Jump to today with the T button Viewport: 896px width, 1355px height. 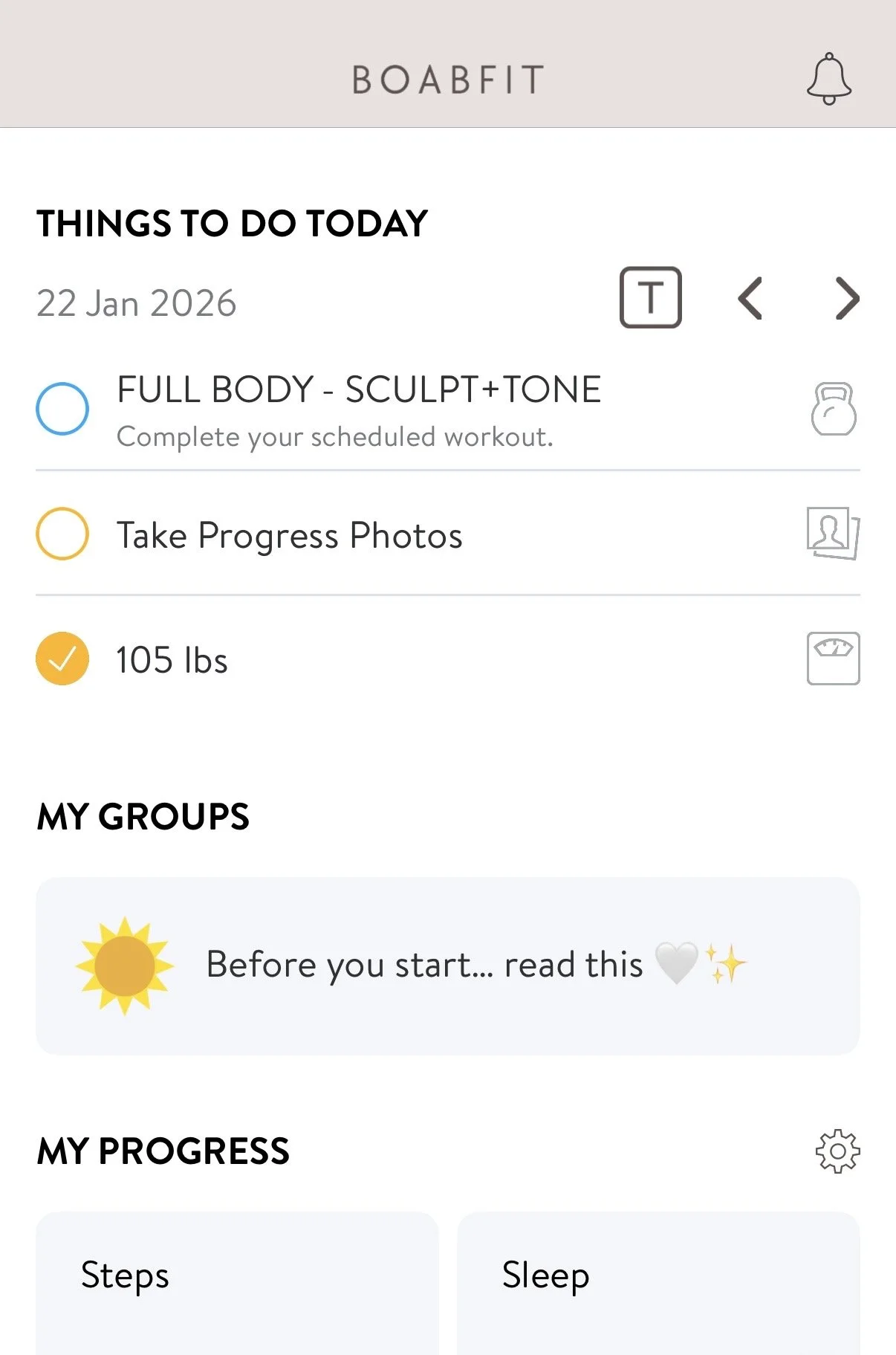tap(651, 297)
